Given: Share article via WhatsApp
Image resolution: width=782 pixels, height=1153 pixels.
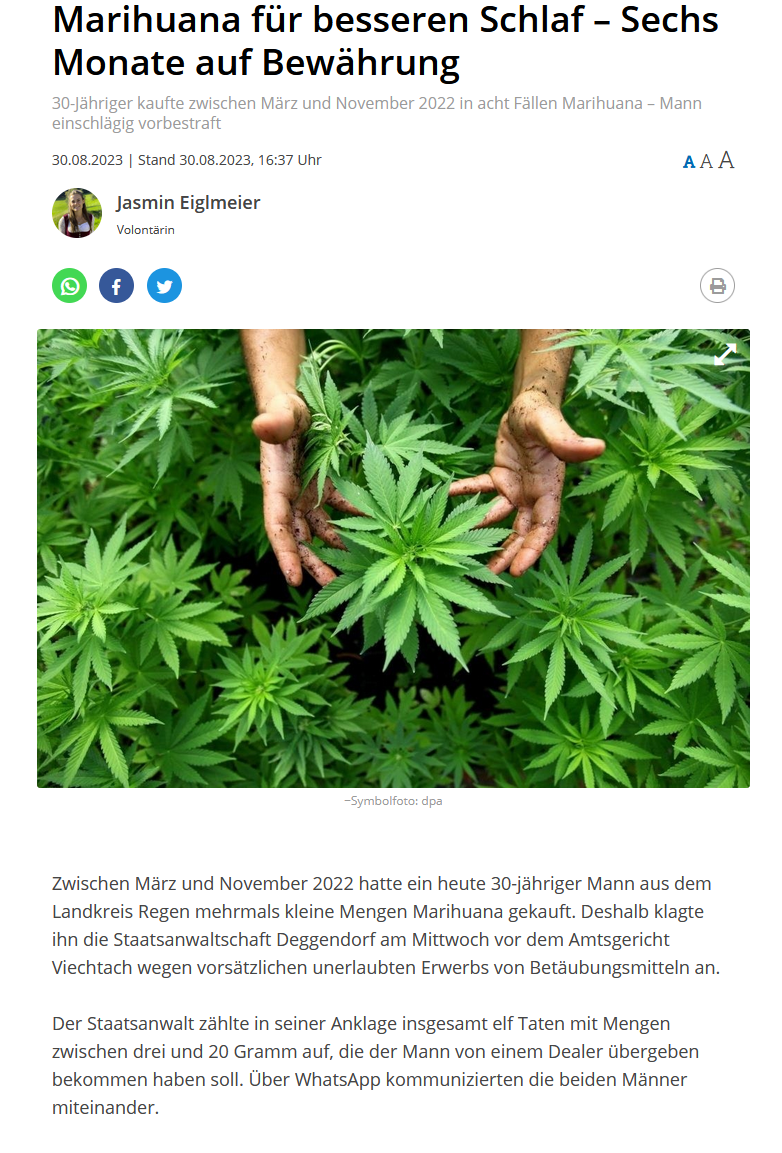Looking at the screenshot, I should click(x=69, y=286).
